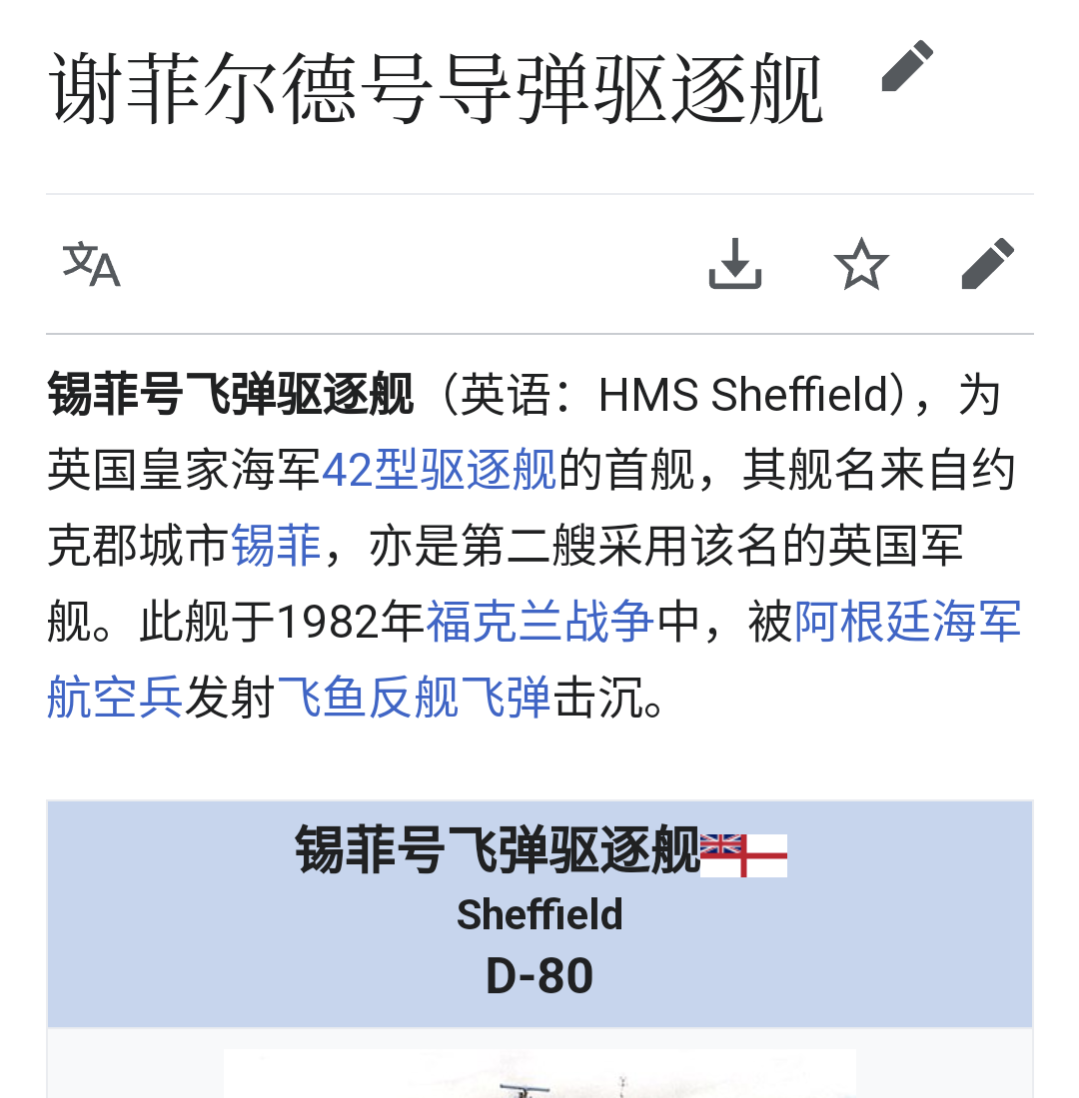
Task: Open the 飞鱼反舰飞弹 link
Action: point(414,698)
